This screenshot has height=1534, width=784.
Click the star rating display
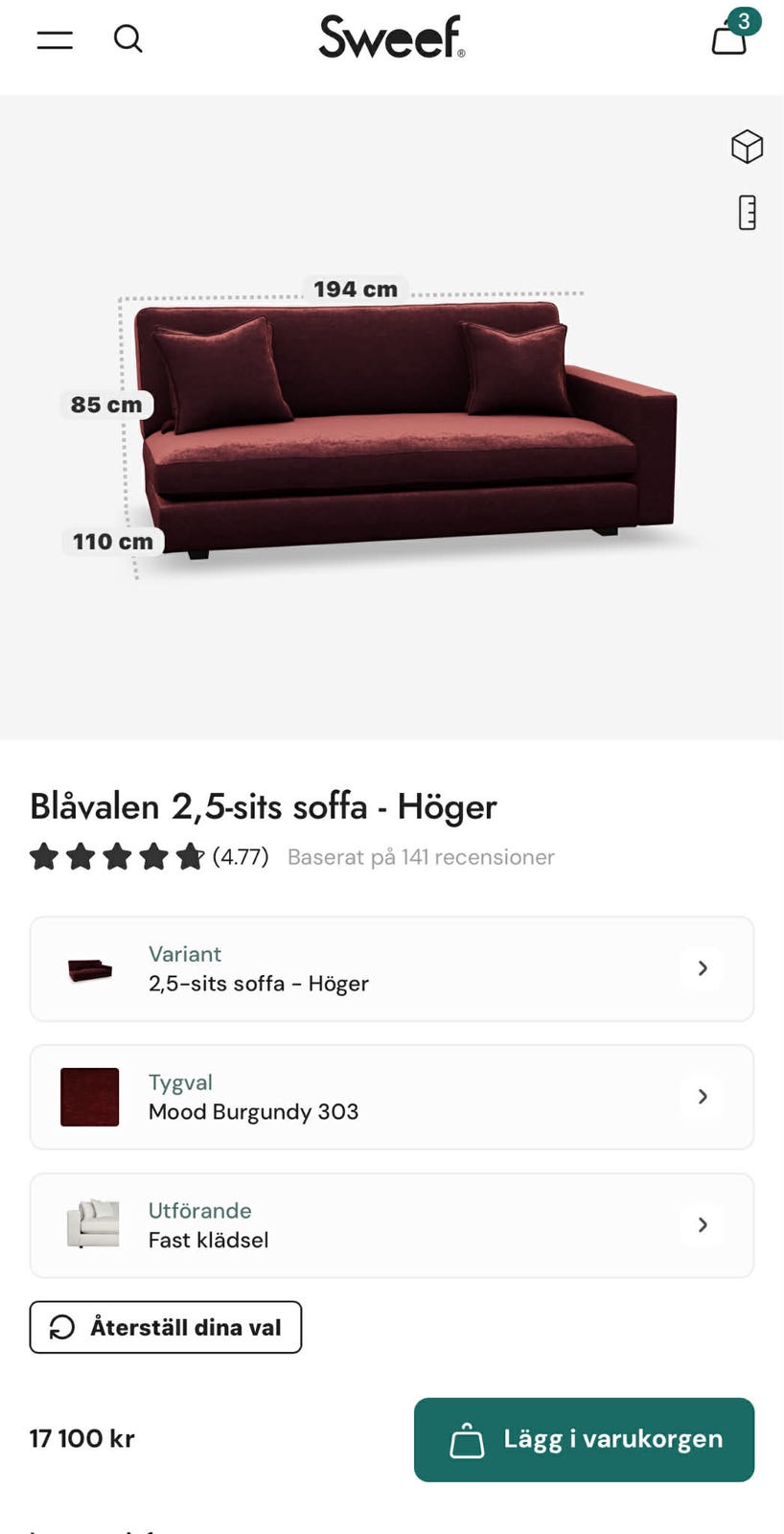point(115,856)
